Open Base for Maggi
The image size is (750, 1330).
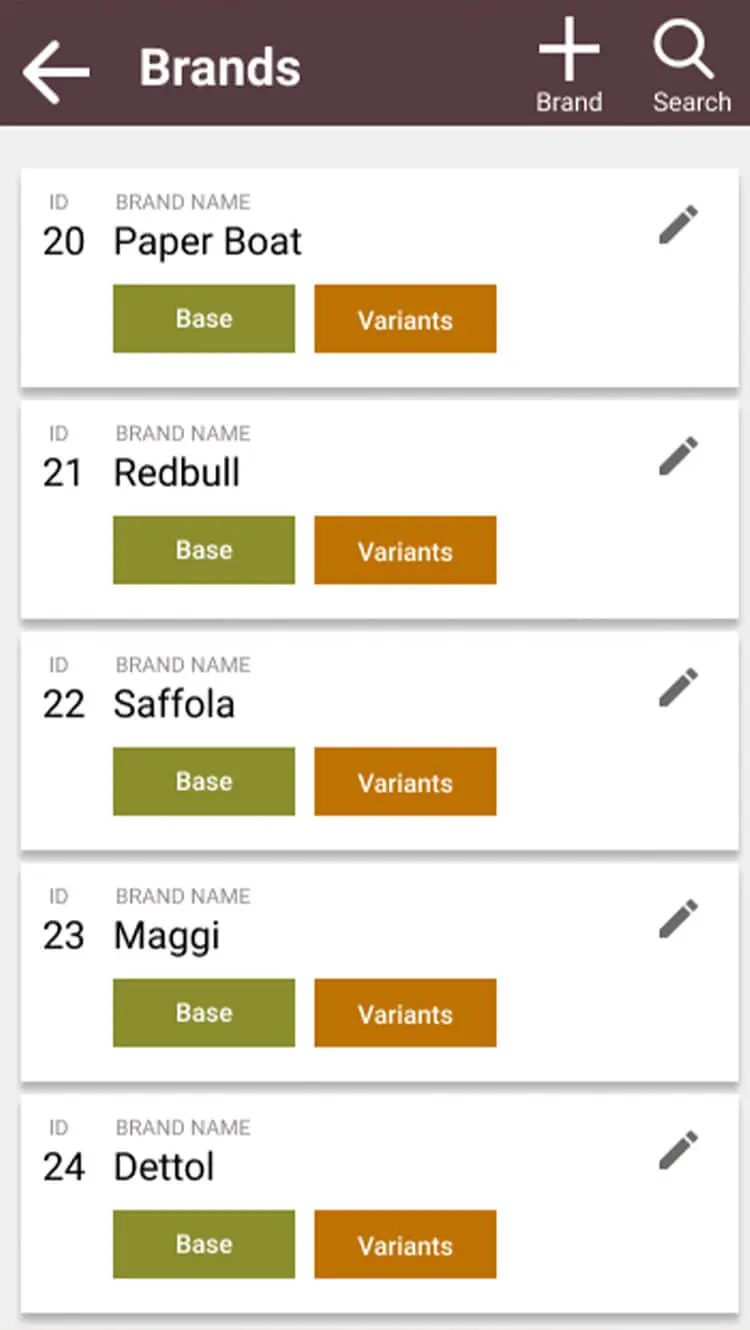[204, 1013]
